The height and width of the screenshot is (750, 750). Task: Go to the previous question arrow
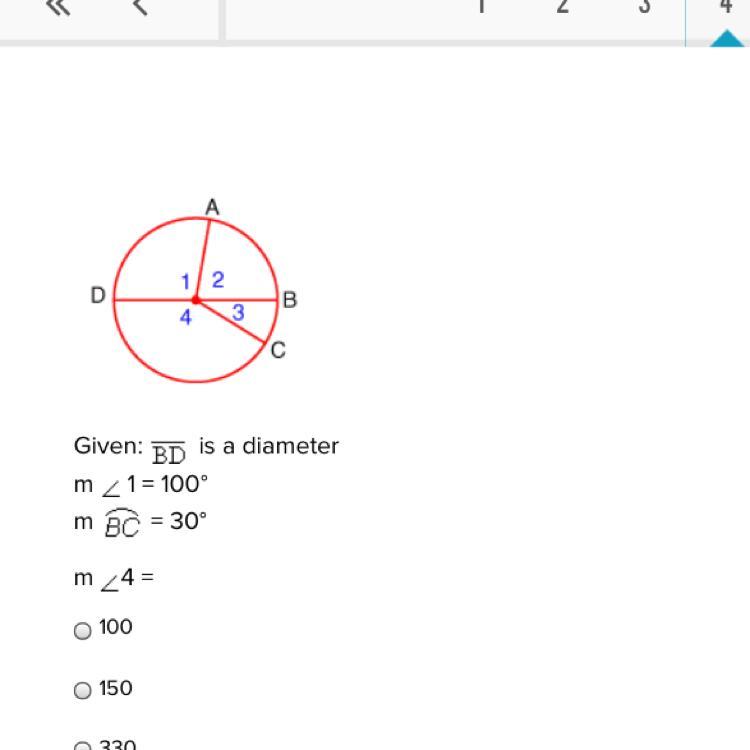point(140,8)
